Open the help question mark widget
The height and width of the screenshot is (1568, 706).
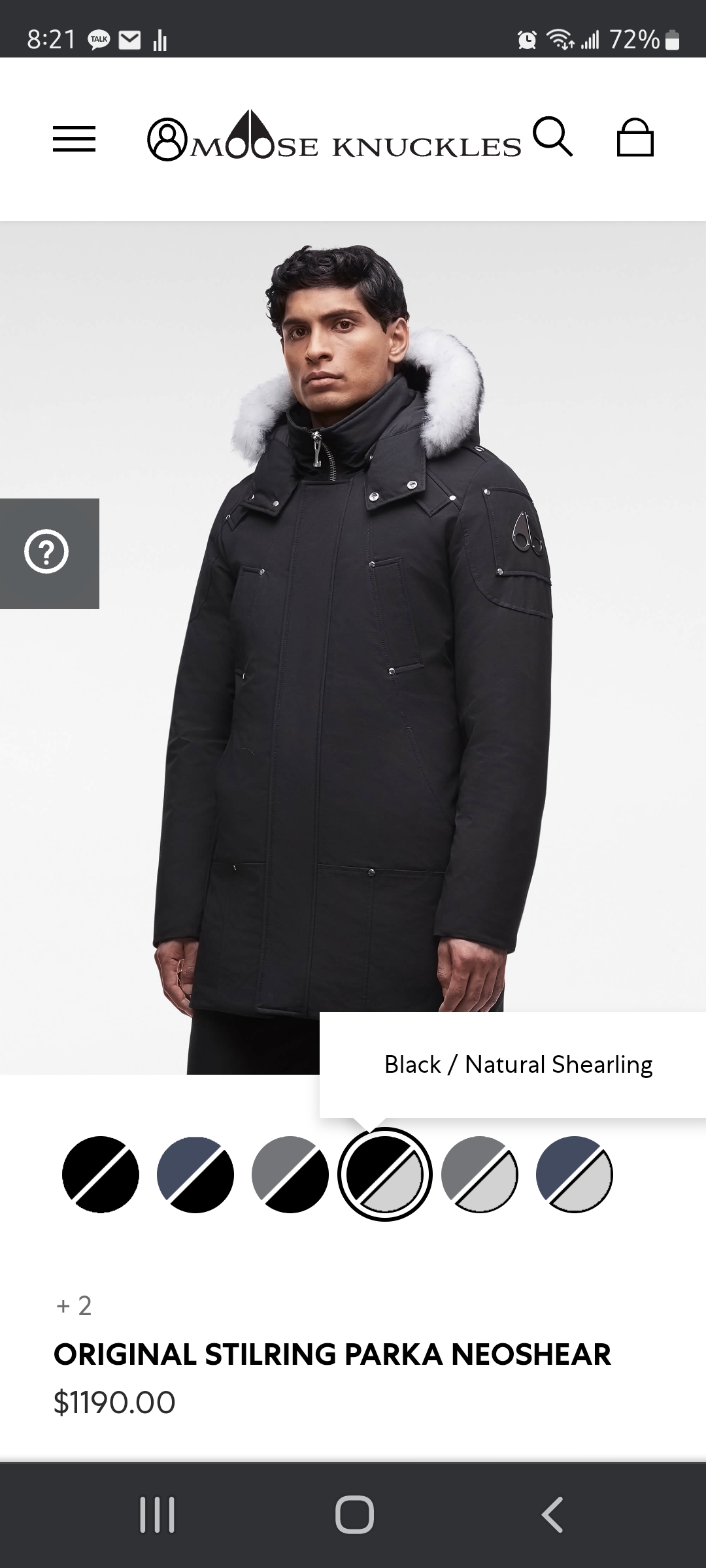click(47, 553)
